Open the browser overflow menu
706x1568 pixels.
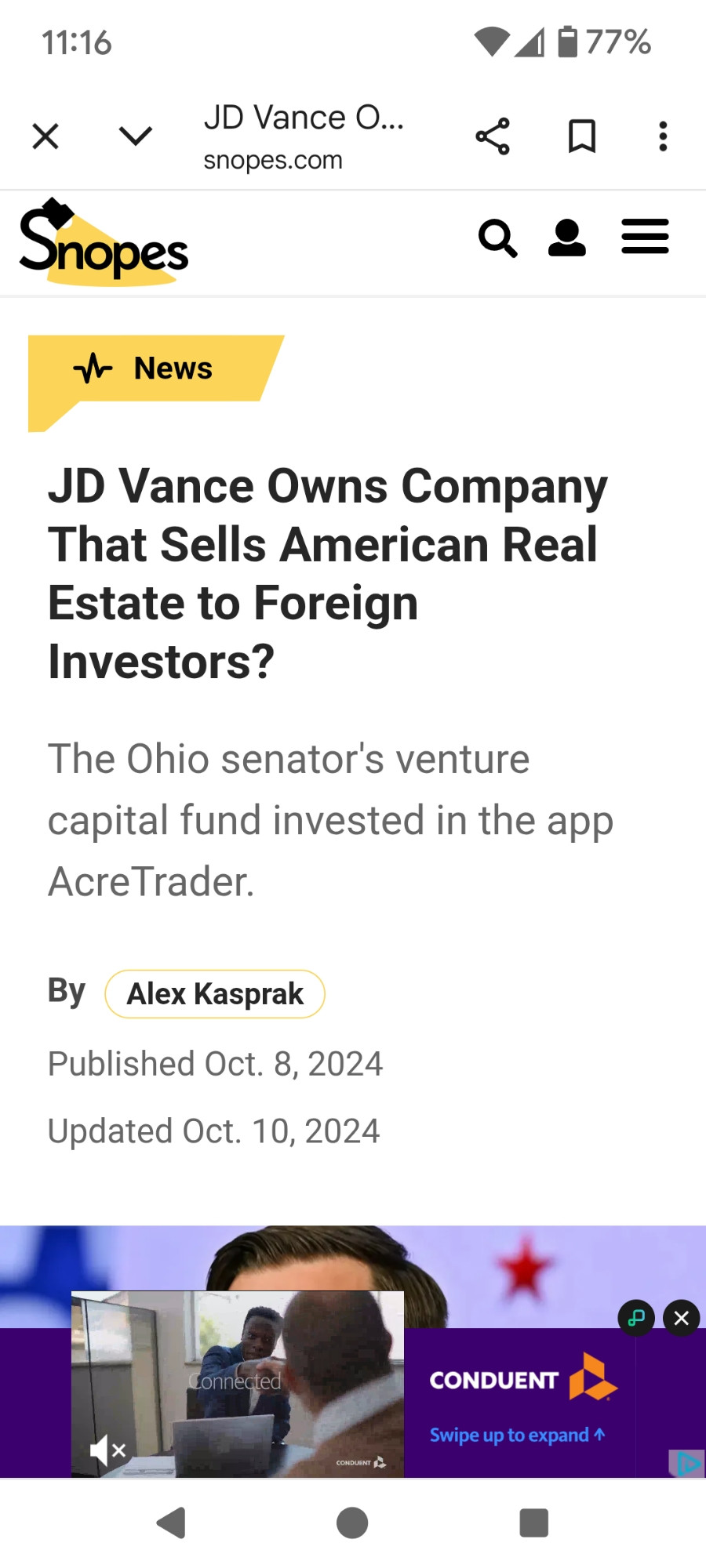(x=664, y=136)
